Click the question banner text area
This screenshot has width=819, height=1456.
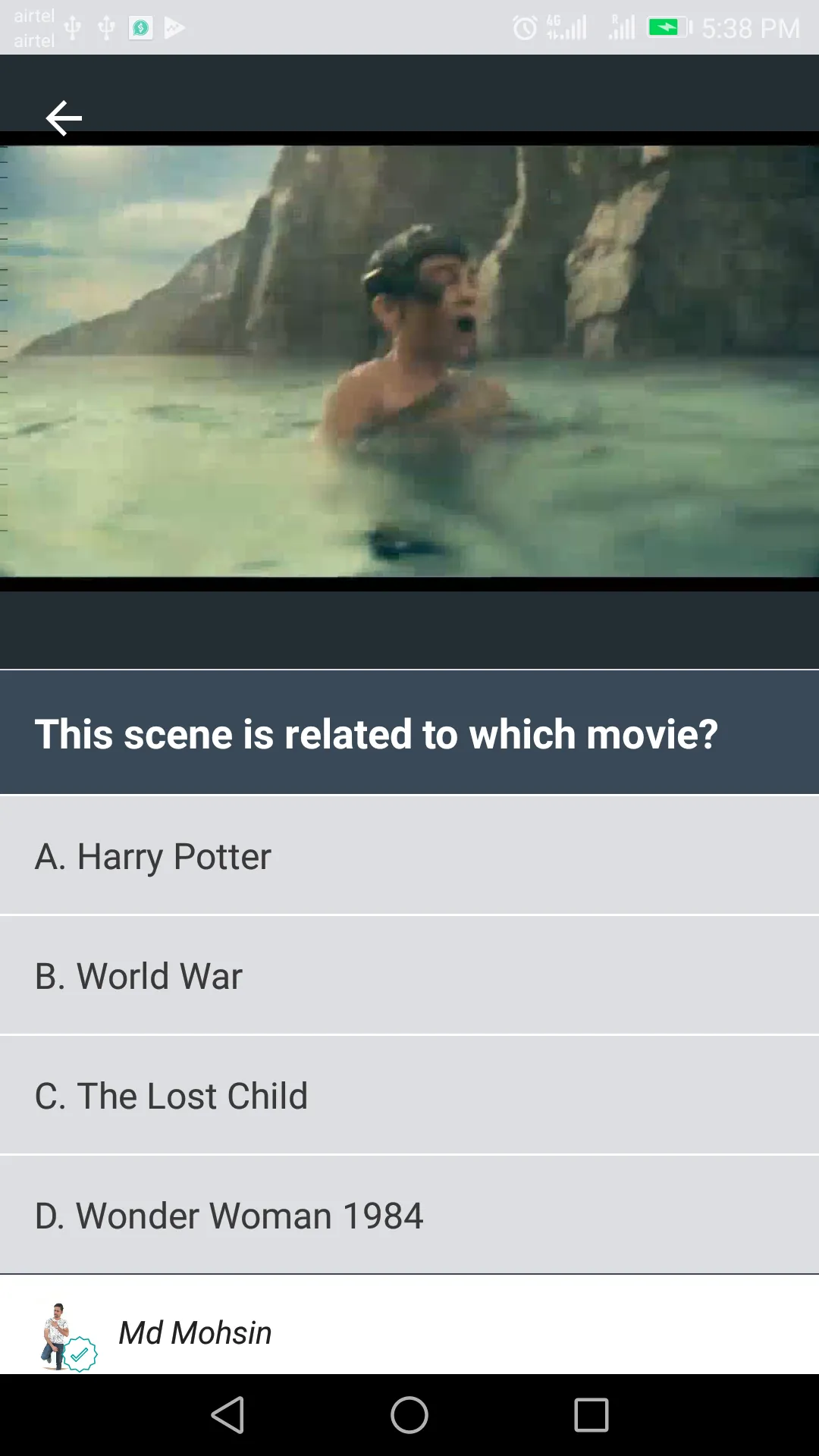[409, 733]
